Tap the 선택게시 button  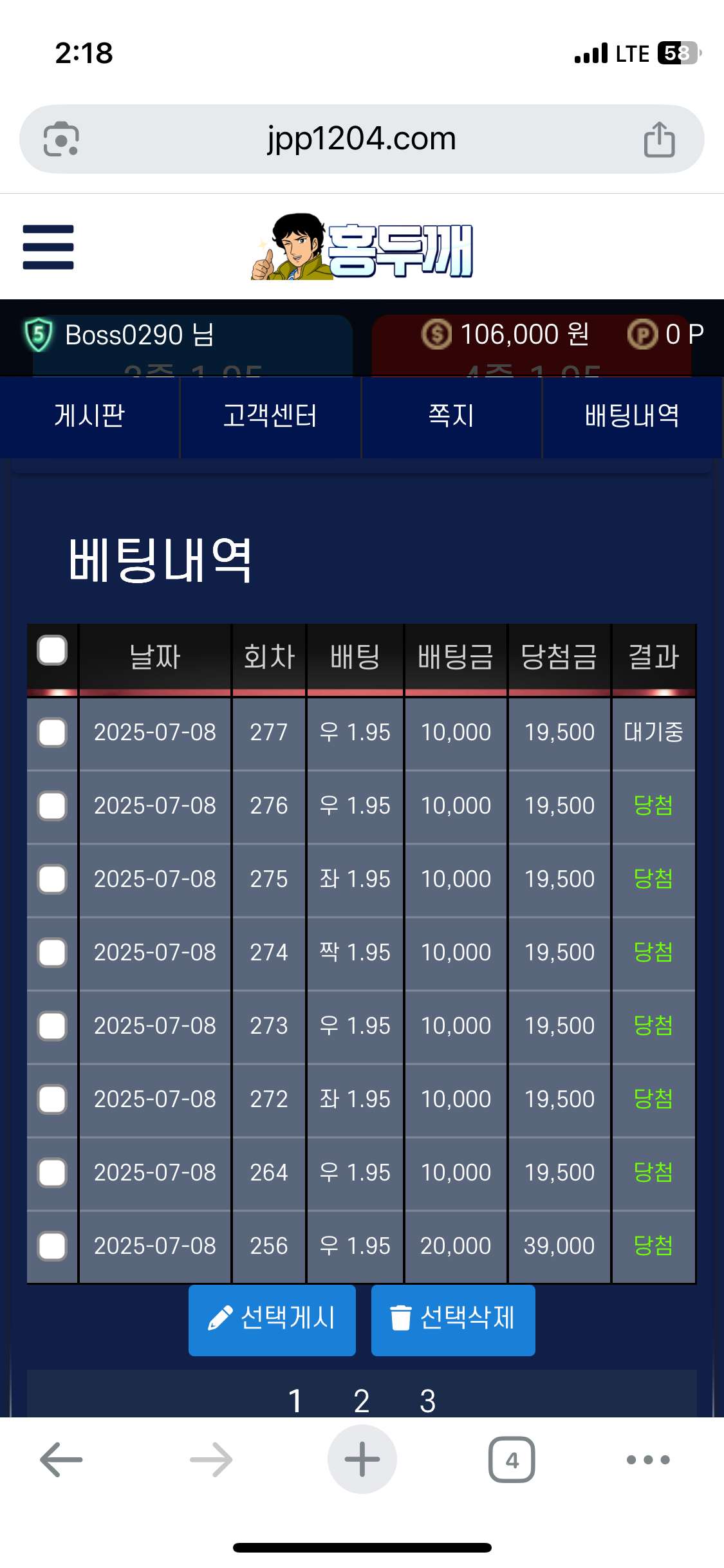tap(272, 1320)
